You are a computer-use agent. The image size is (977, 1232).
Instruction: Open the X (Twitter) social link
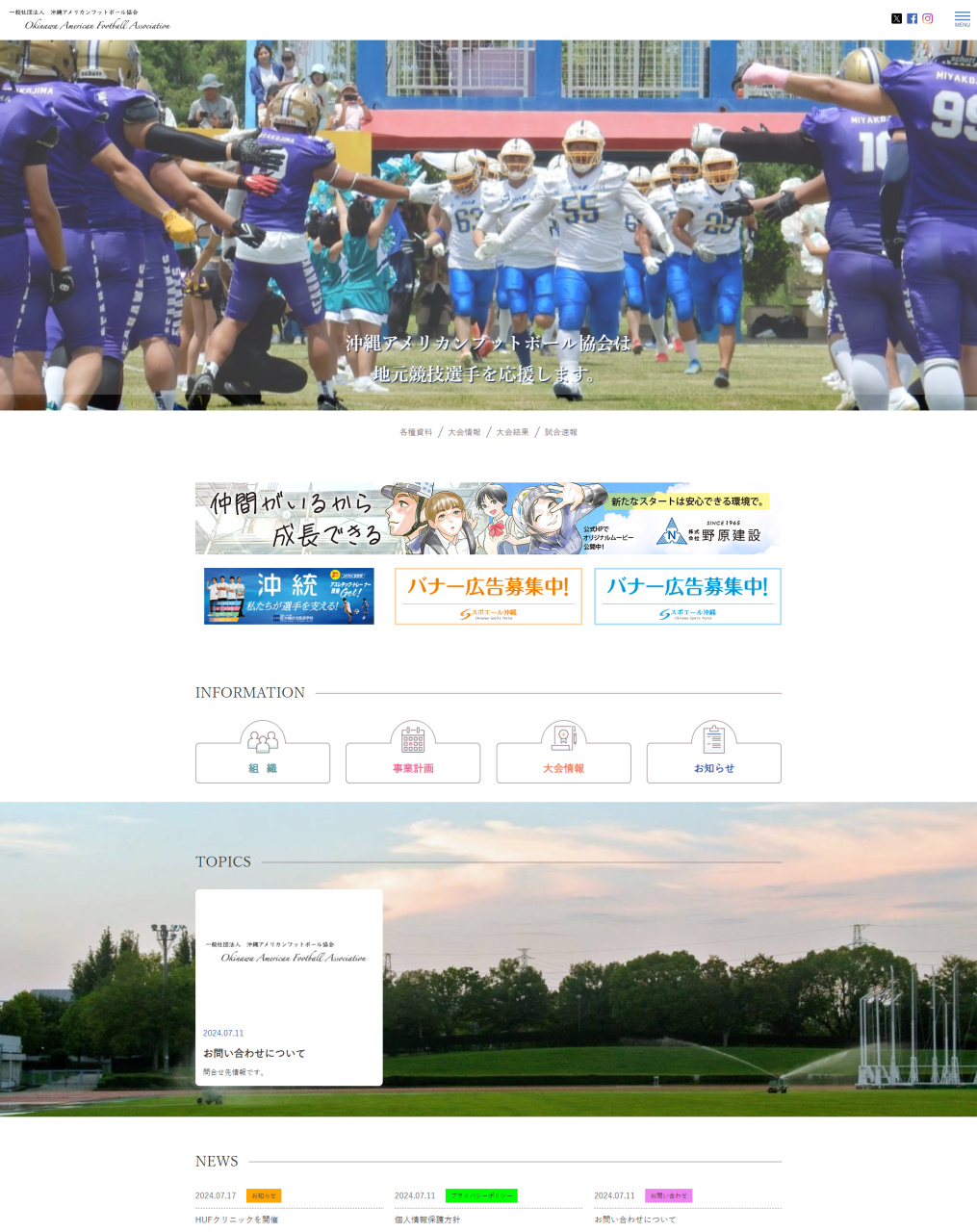click(x=896, y=18)
